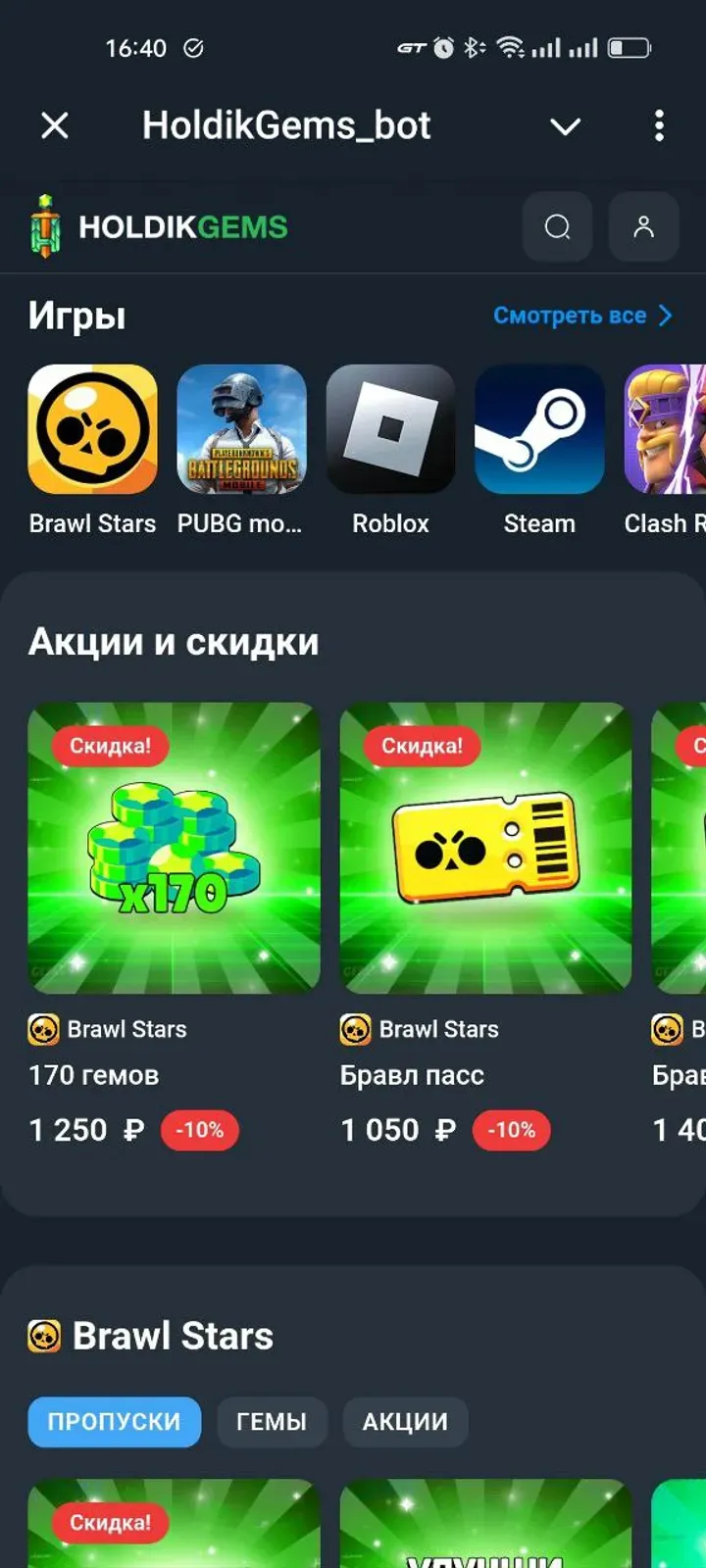
Task: Switch to the ПРОПУСКИ tab
Action: pyautogui.click(x=114, y=1422)
